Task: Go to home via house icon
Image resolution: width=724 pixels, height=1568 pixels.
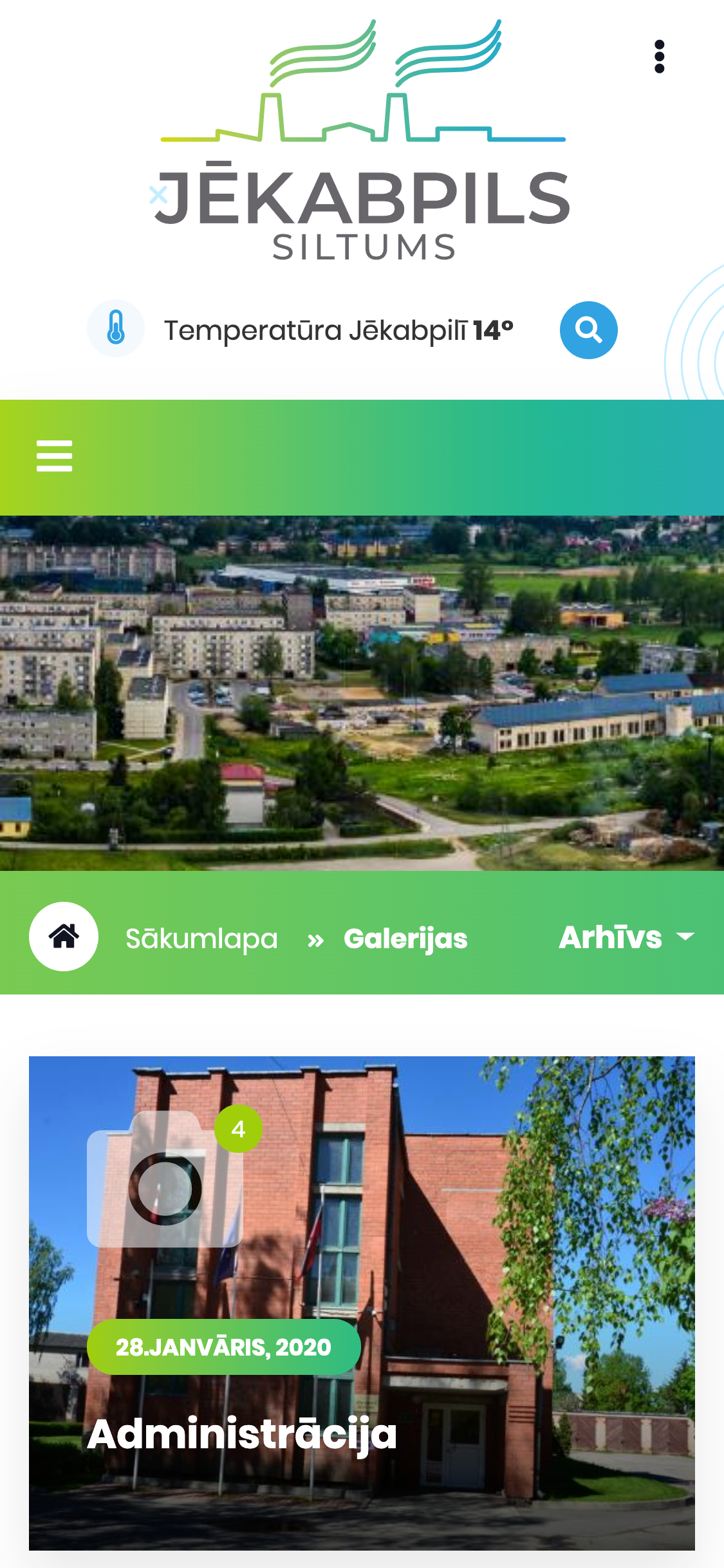Action: click(x=64, y=937)
